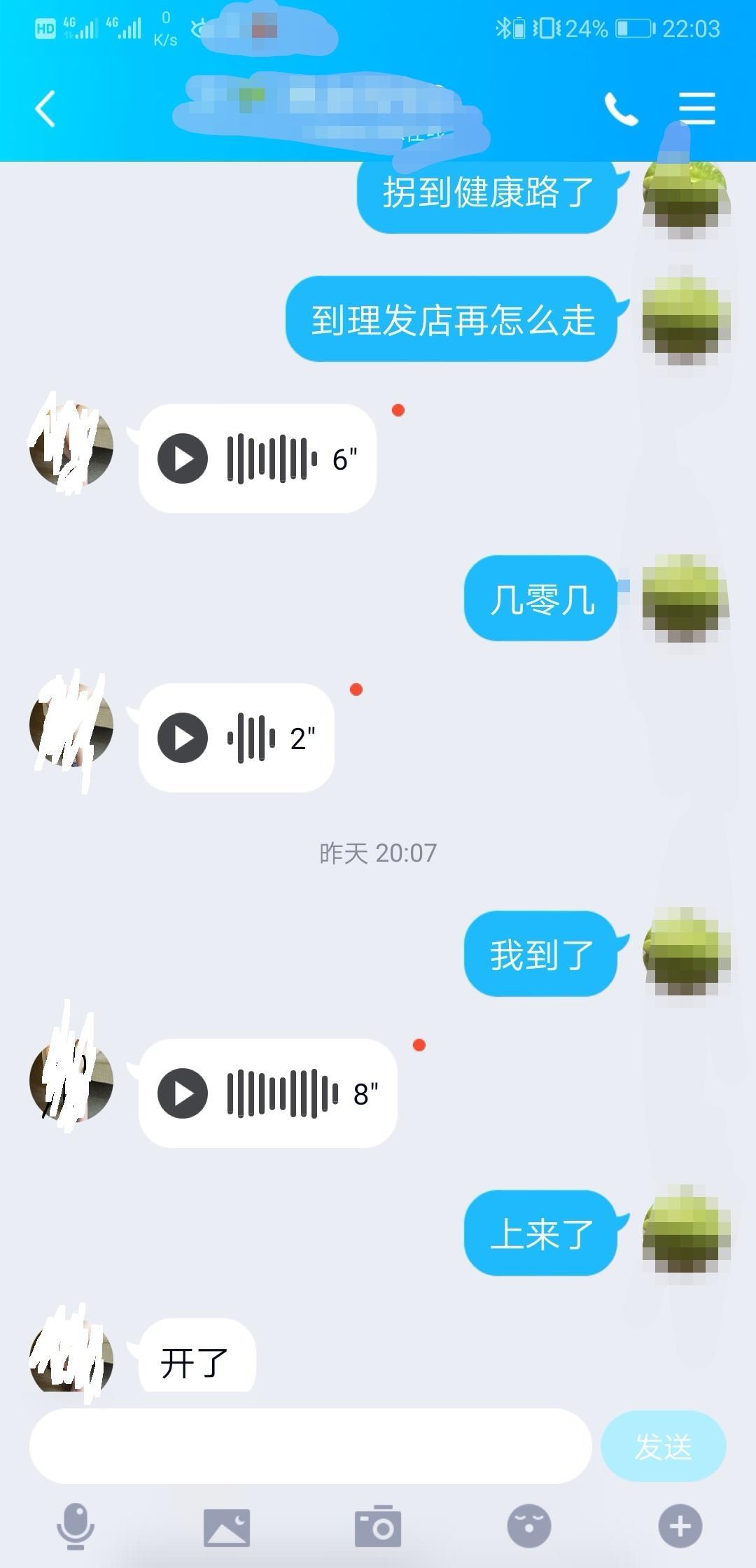Play the 2-second voice message
The height and width of the screenshot is (1568, 756).
tap(183, 738)
